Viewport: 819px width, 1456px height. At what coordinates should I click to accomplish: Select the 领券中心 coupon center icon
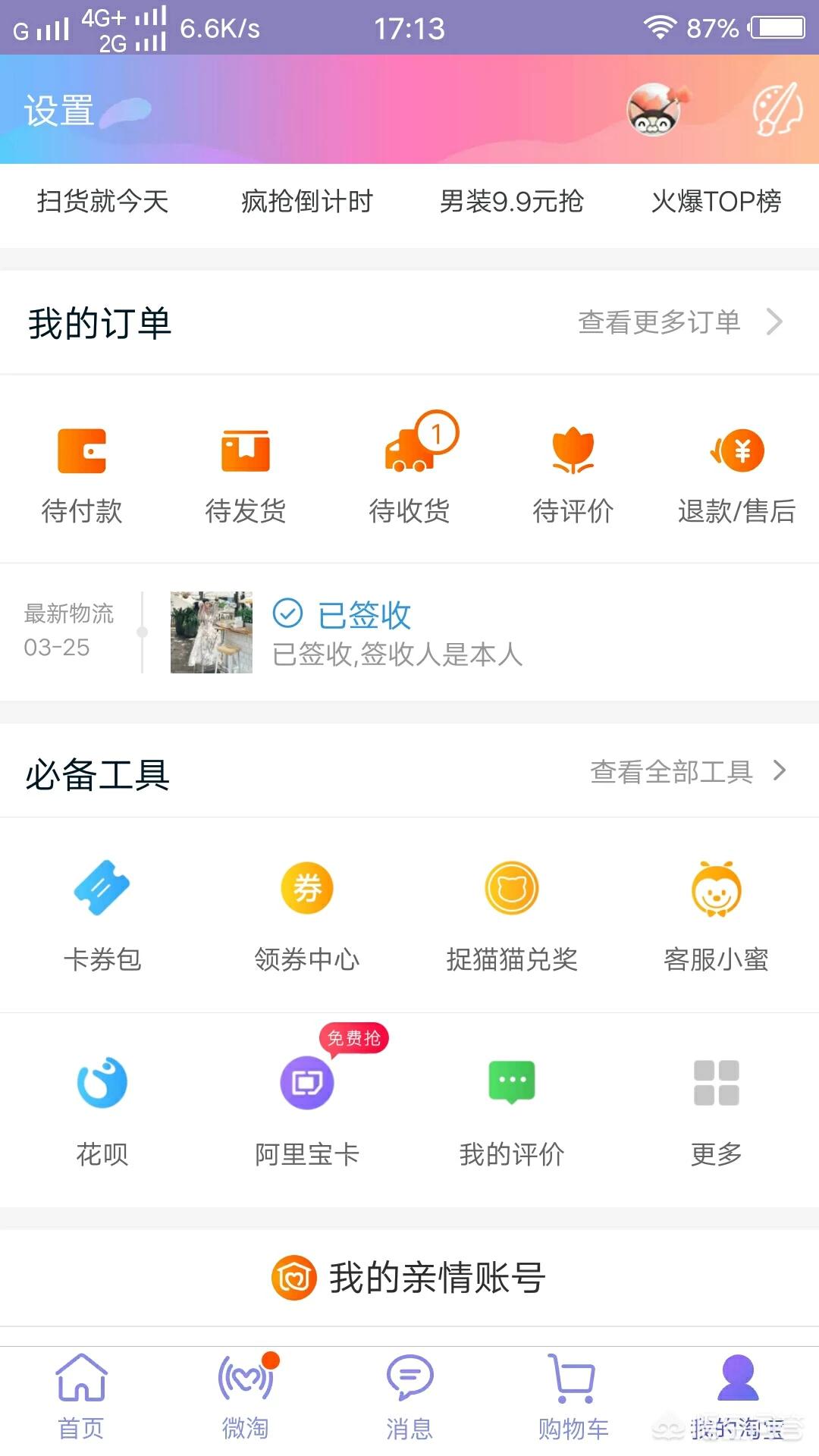[x=306, y=887]
